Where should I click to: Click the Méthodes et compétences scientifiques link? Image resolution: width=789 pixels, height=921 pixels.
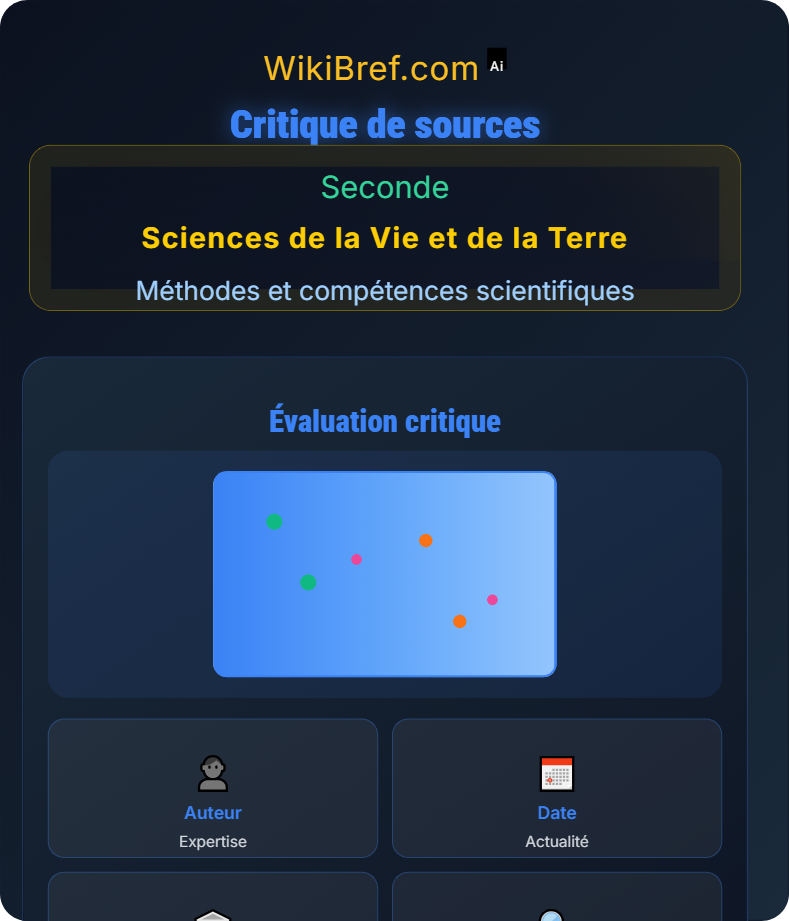point(384,291)
